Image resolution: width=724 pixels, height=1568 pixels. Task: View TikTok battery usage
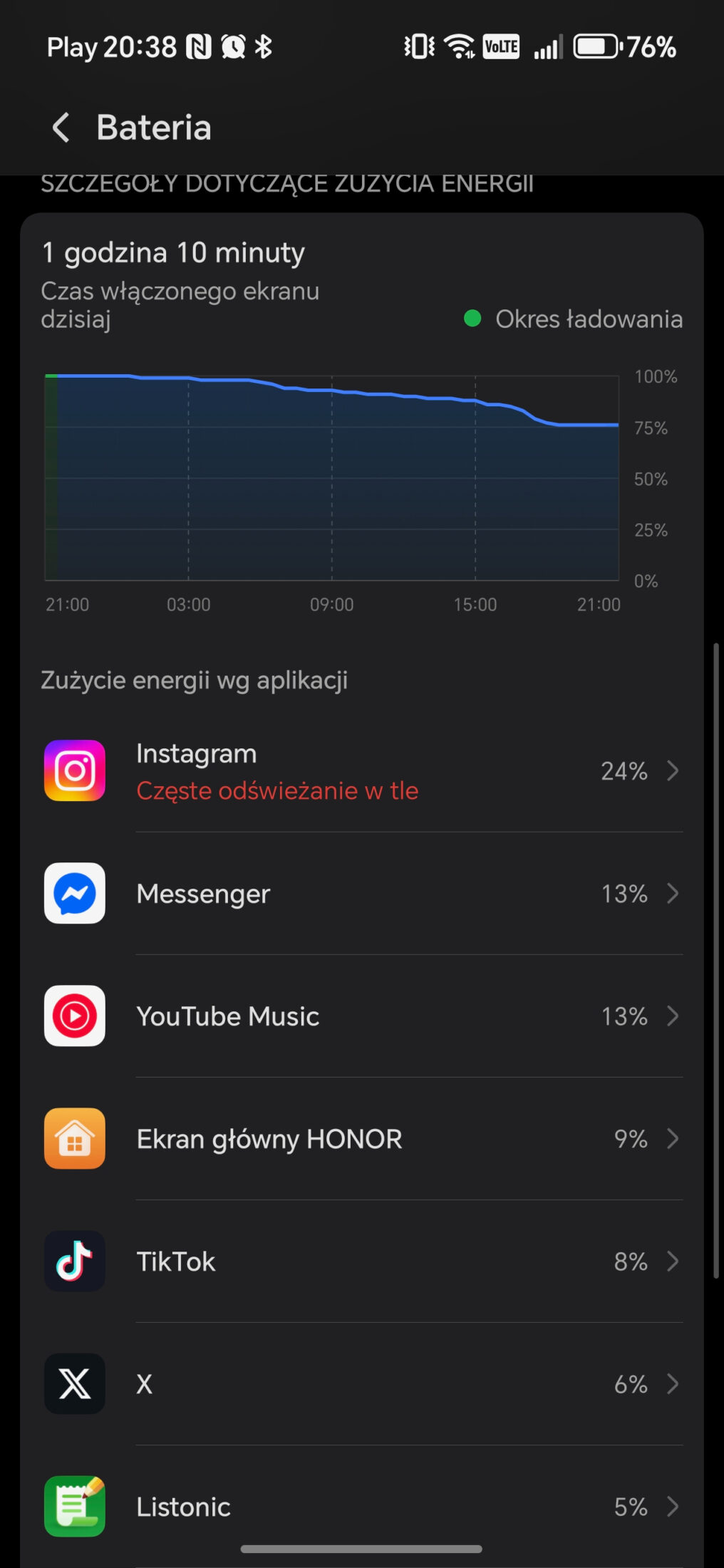coord(362,1261)
